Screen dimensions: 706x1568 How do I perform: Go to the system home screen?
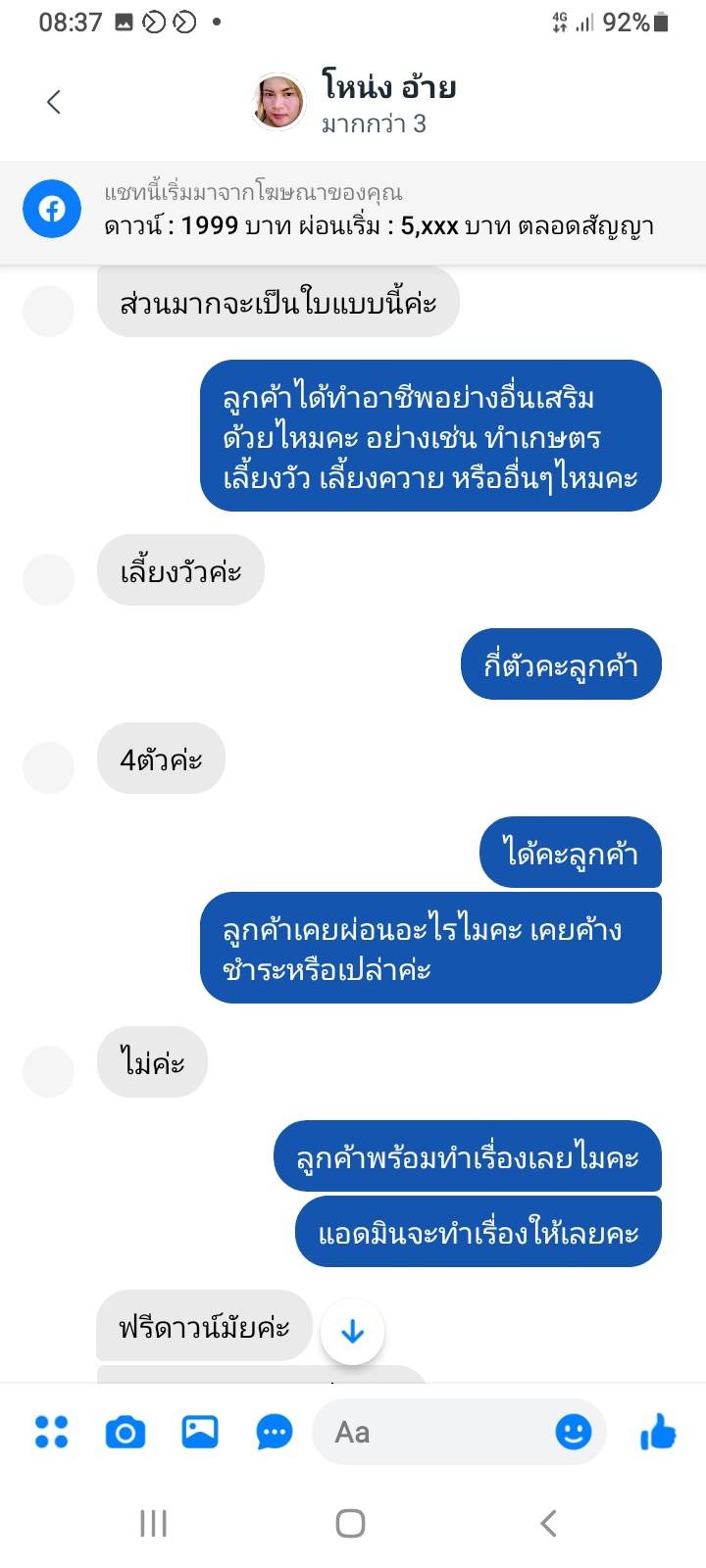[351, 1523]
